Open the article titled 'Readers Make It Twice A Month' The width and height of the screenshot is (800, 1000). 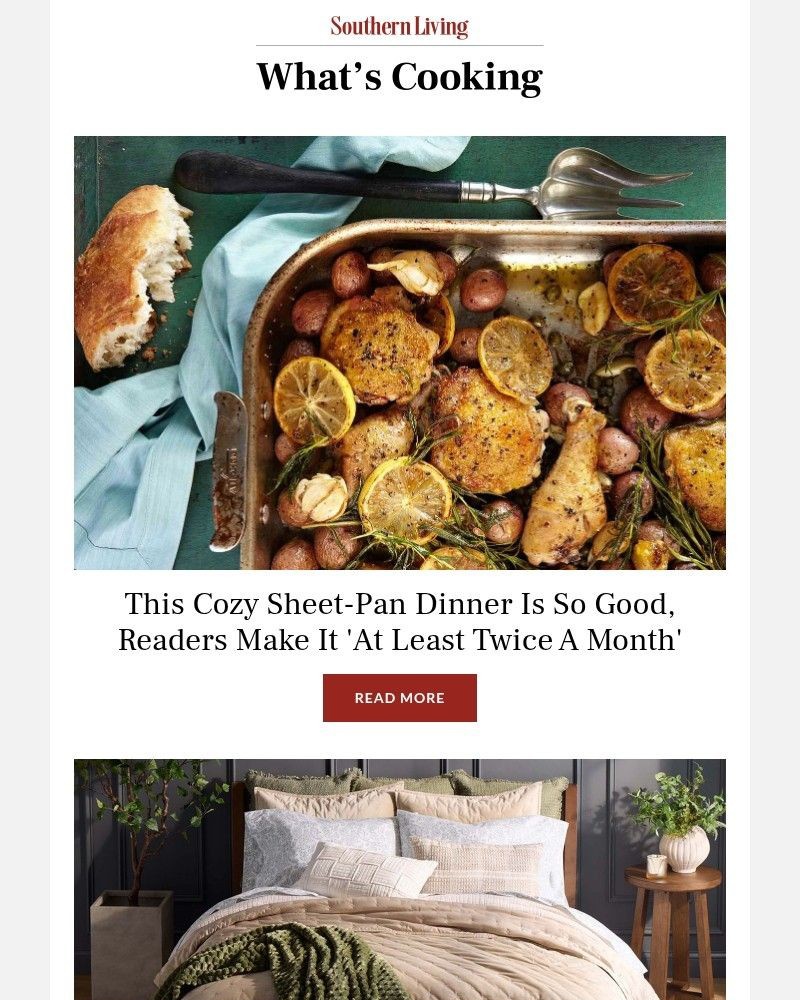399,620
